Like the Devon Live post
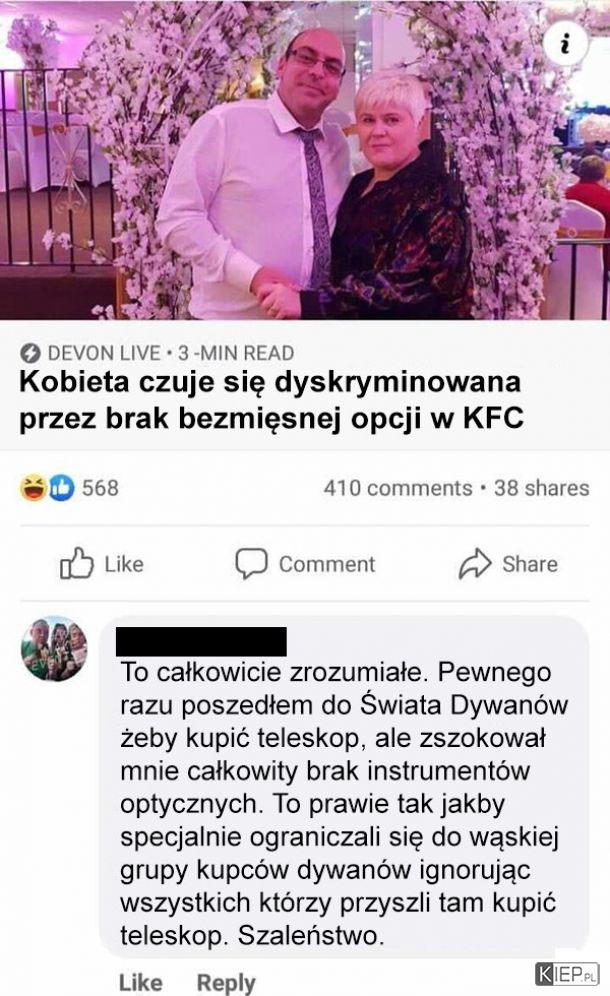Image resolution: width=610 pixels, height=996 pixels. tap(102, 564)
